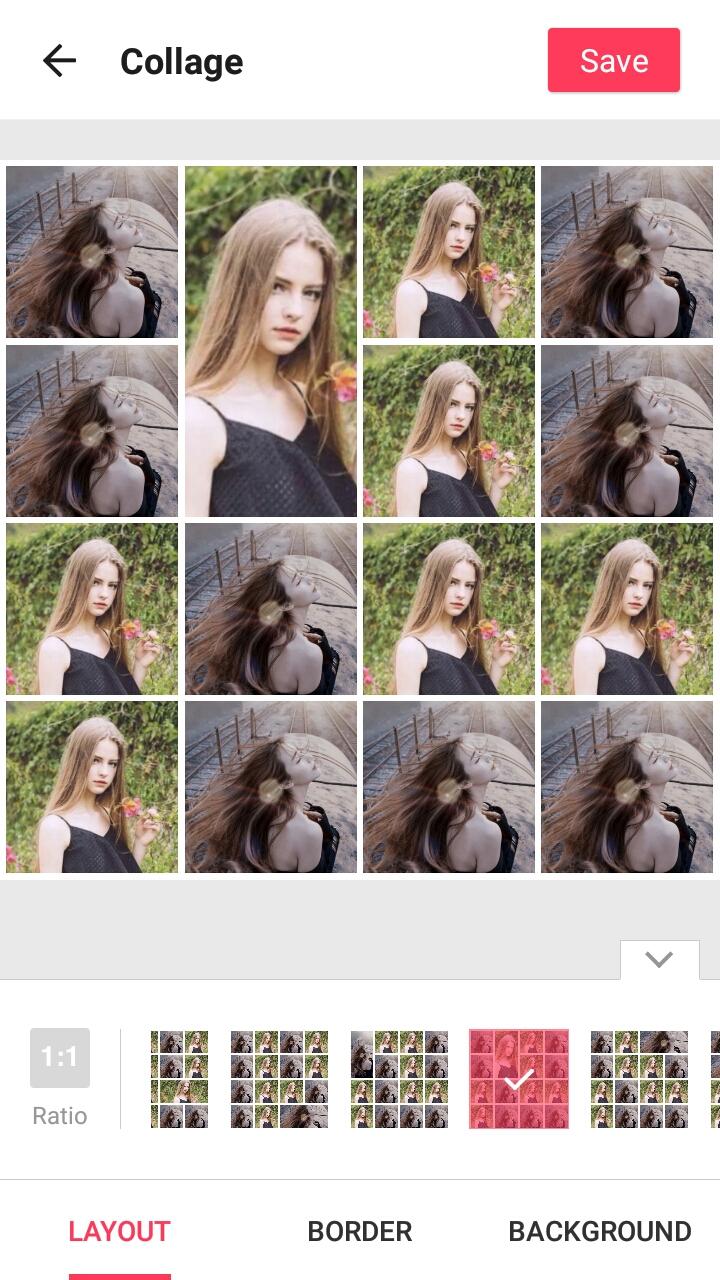The width and height of the screenshot is (720, 1280).
Task: Collapse the layout panel with the chevron
Action: click(x=659, y=960)
